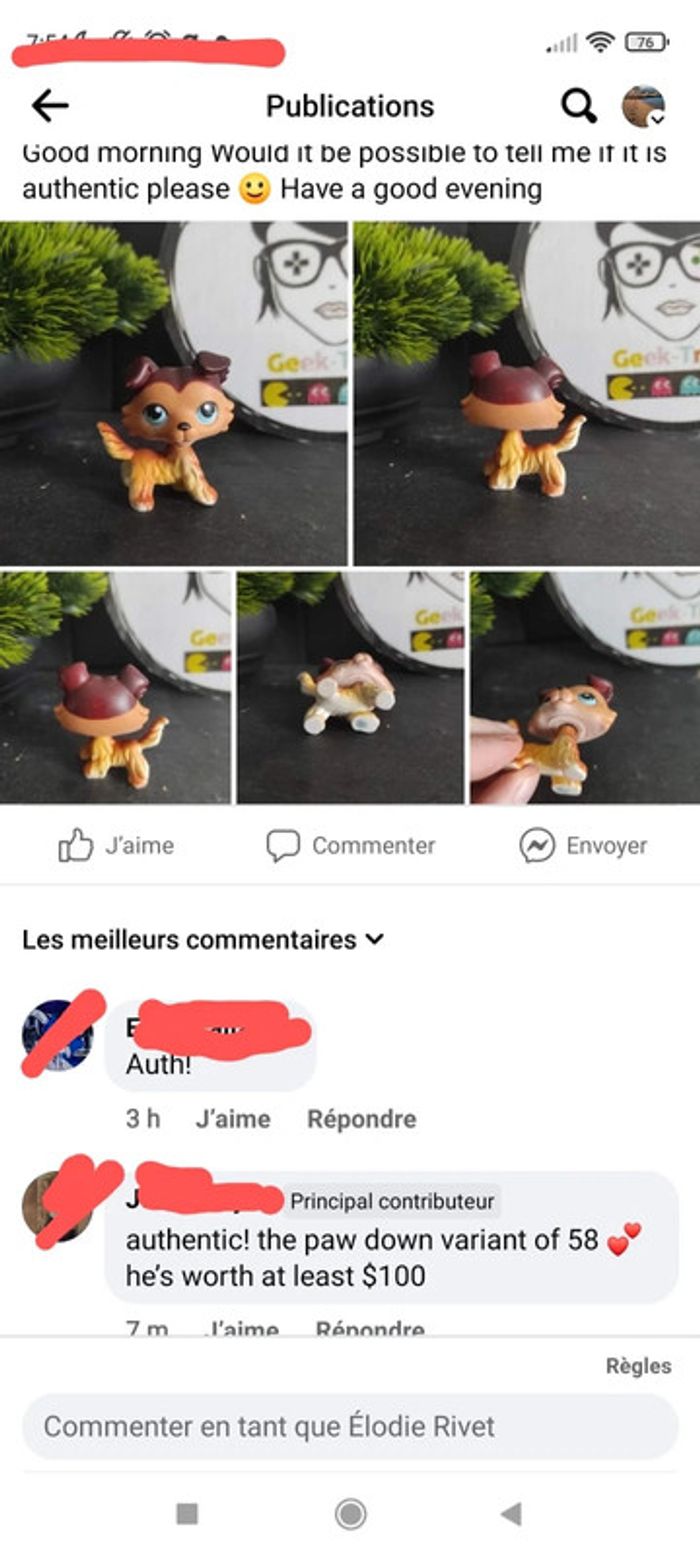Go back using the top arrow
This screenshot has height=1556, width=700.
[50, 105]
